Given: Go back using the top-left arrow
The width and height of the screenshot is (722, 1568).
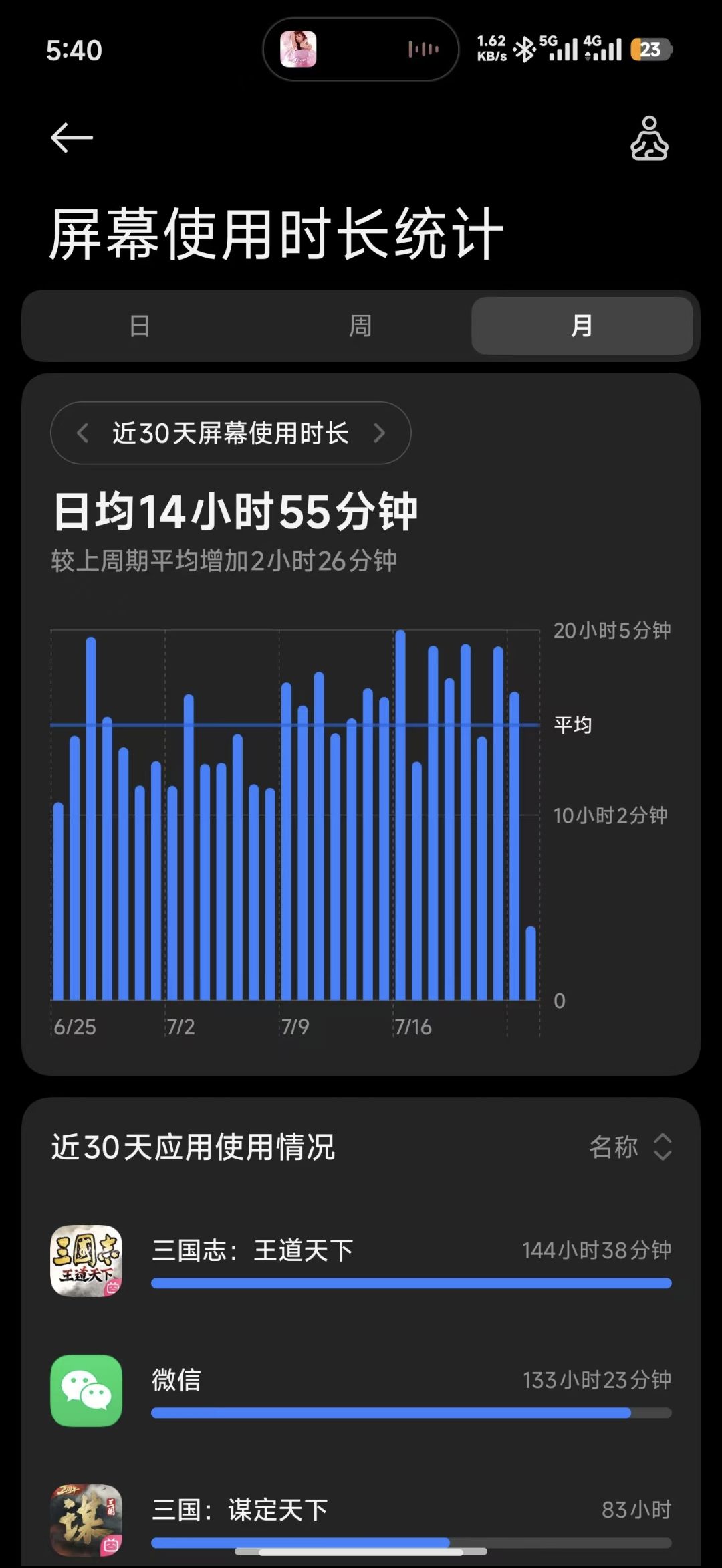Looking at the screenshot, I should coord(72,138).
